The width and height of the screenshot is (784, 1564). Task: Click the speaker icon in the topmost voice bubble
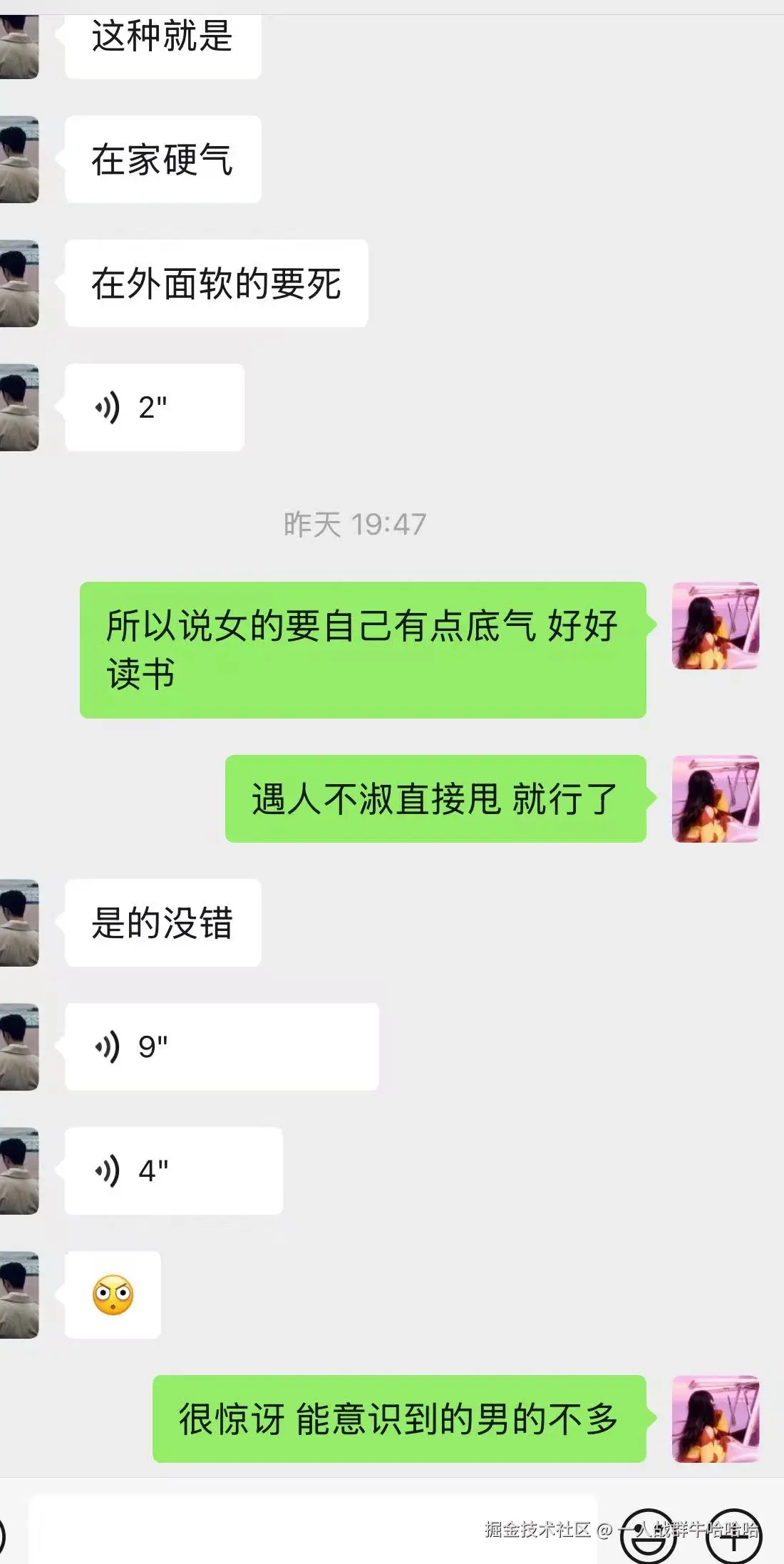click(x=108, y=407)
